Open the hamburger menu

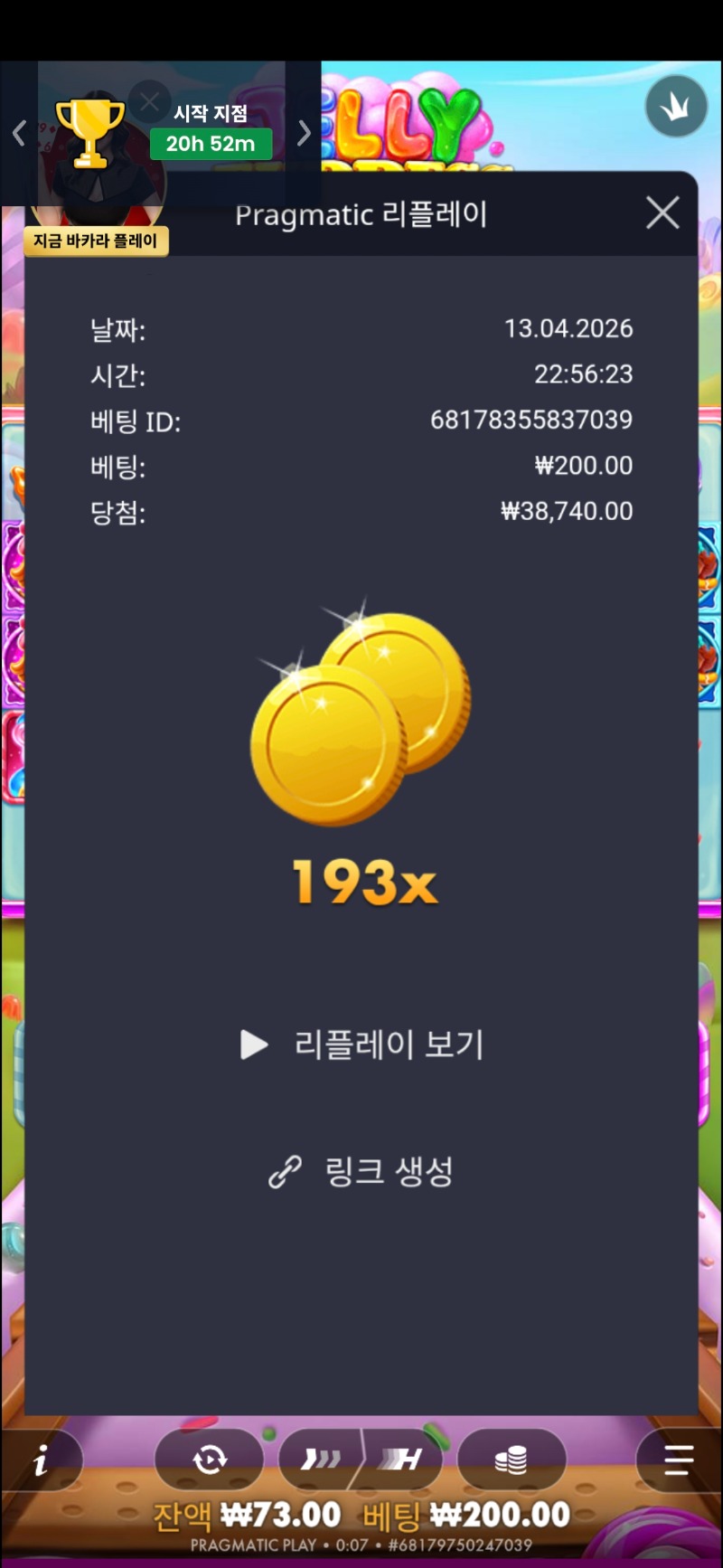click(678, 1459)
